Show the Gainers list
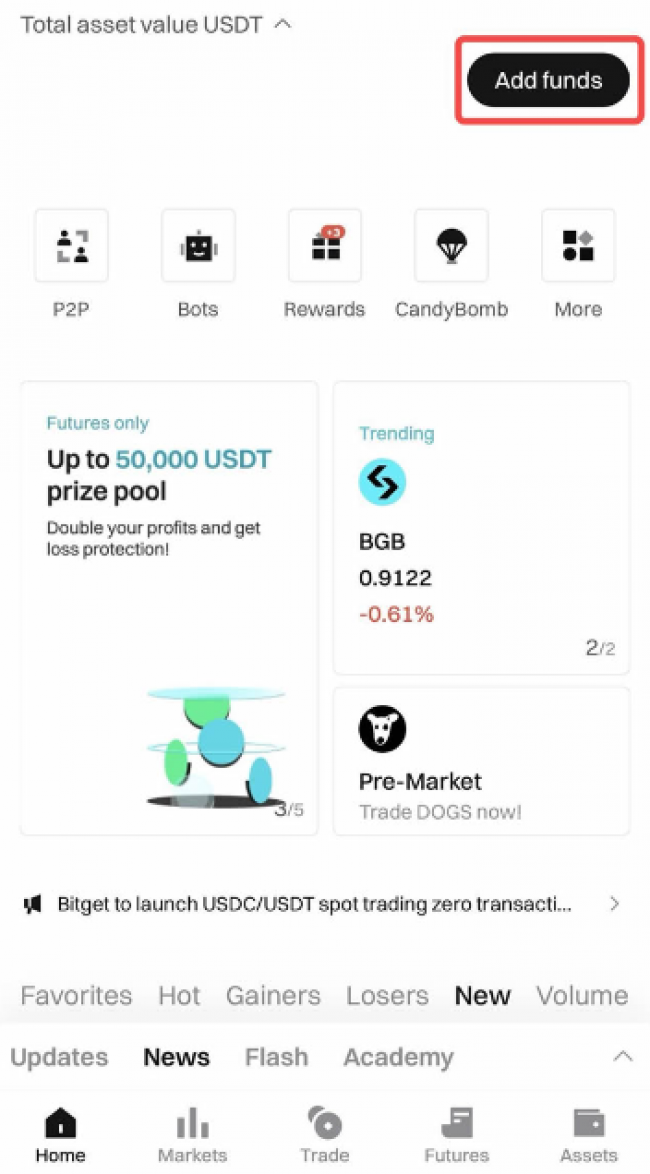This screenshot has height=1174, width=650. point(273,995)
